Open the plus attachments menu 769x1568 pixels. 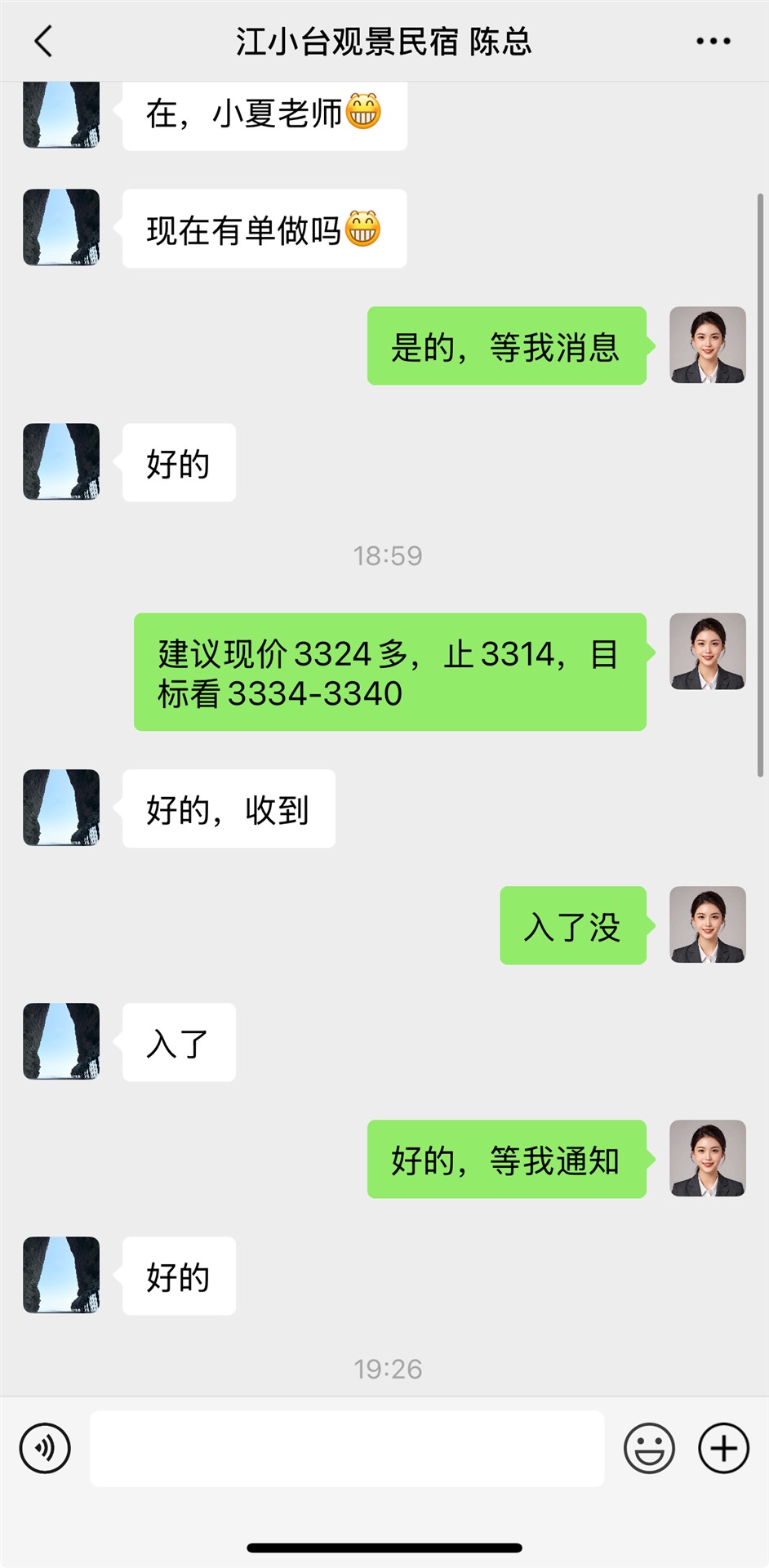(x=723, y=1448)
